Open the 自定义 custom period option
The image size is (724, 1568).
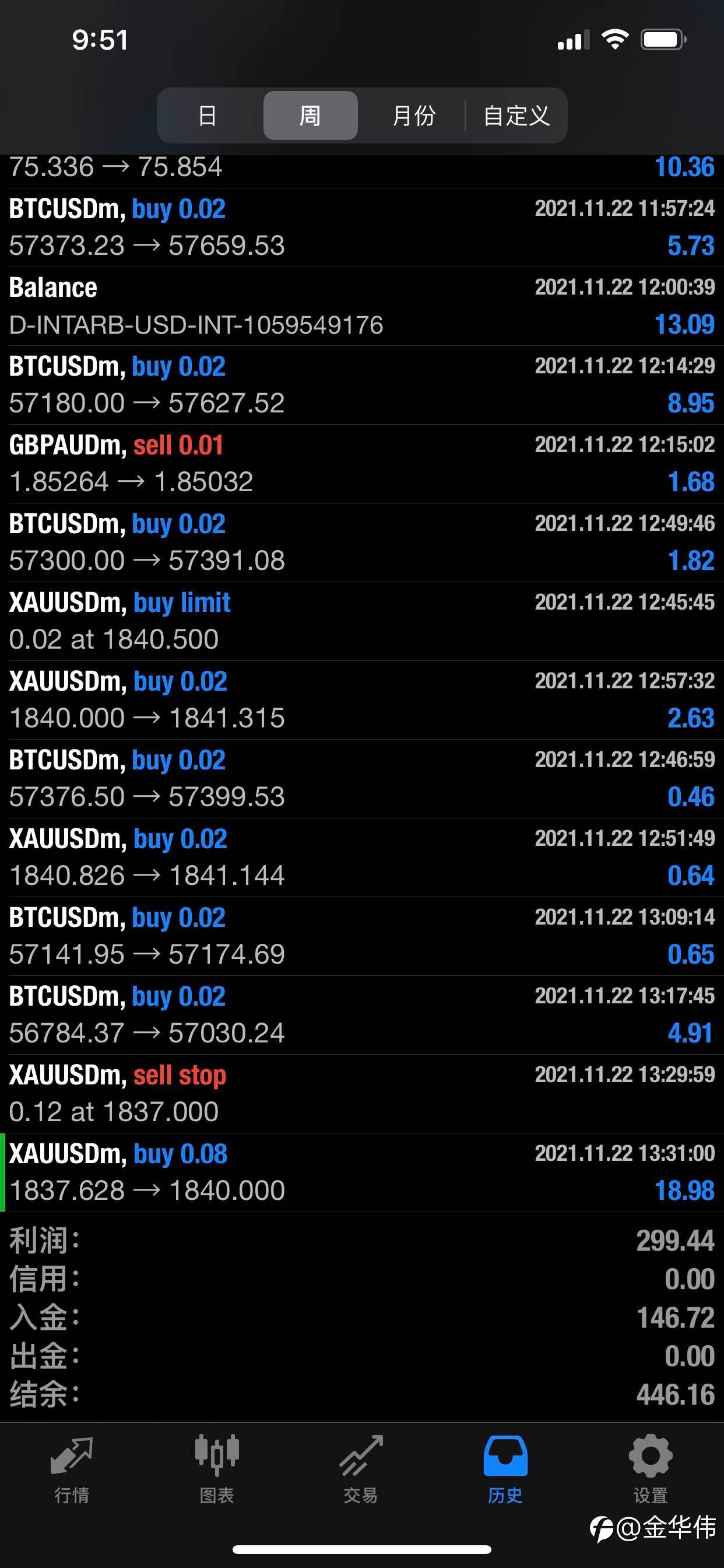click(516, 115)
